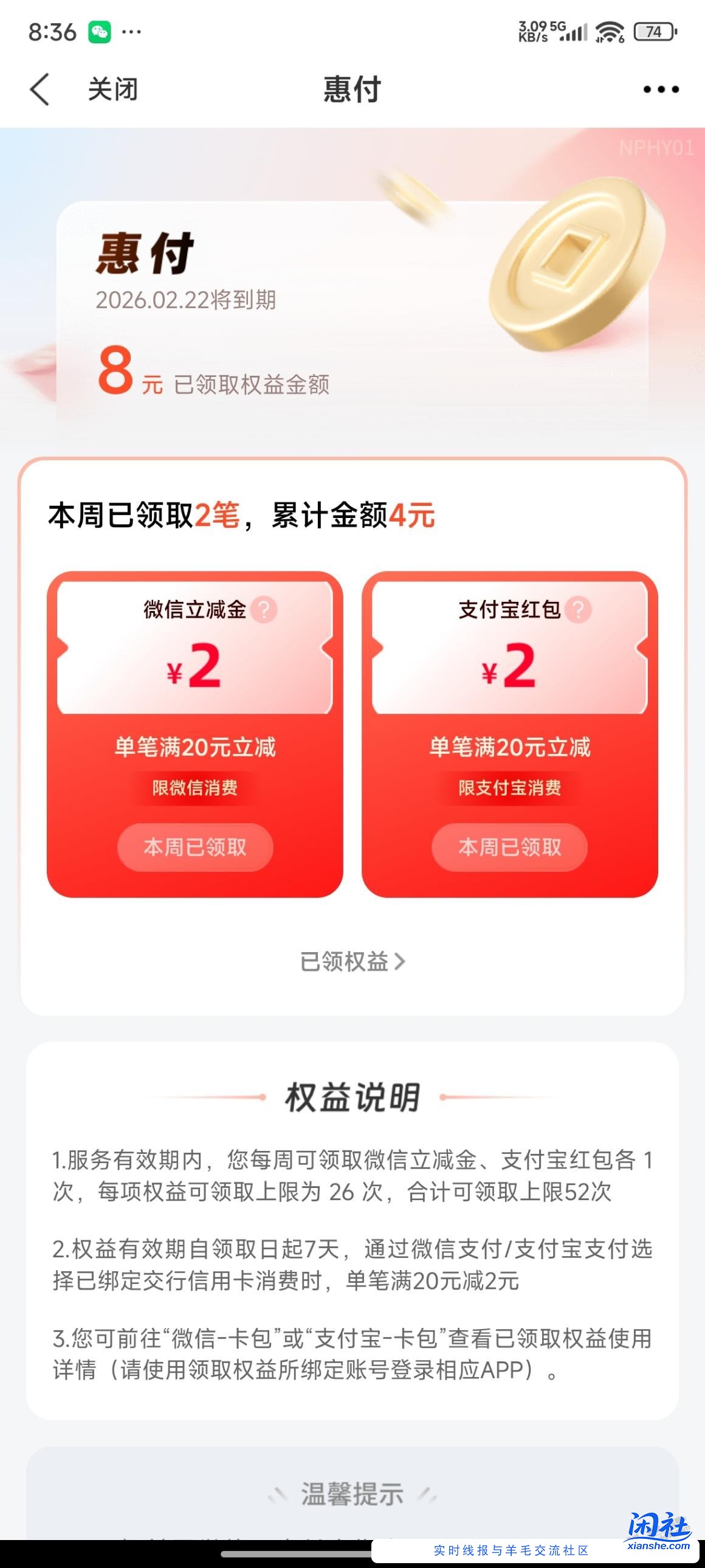
Task: Select the 微信立减金 ¥2 coupon card
Action: (195, 730)
